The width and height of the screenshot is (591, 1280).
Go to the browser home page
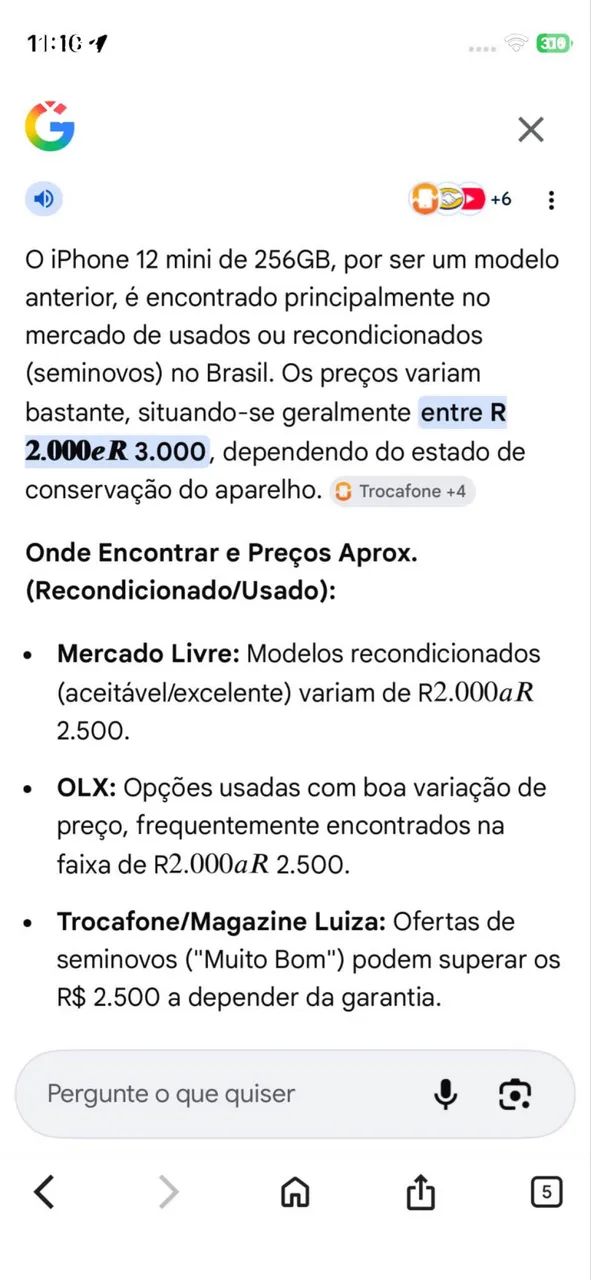pyautogui.click(x=295, y=1192)
